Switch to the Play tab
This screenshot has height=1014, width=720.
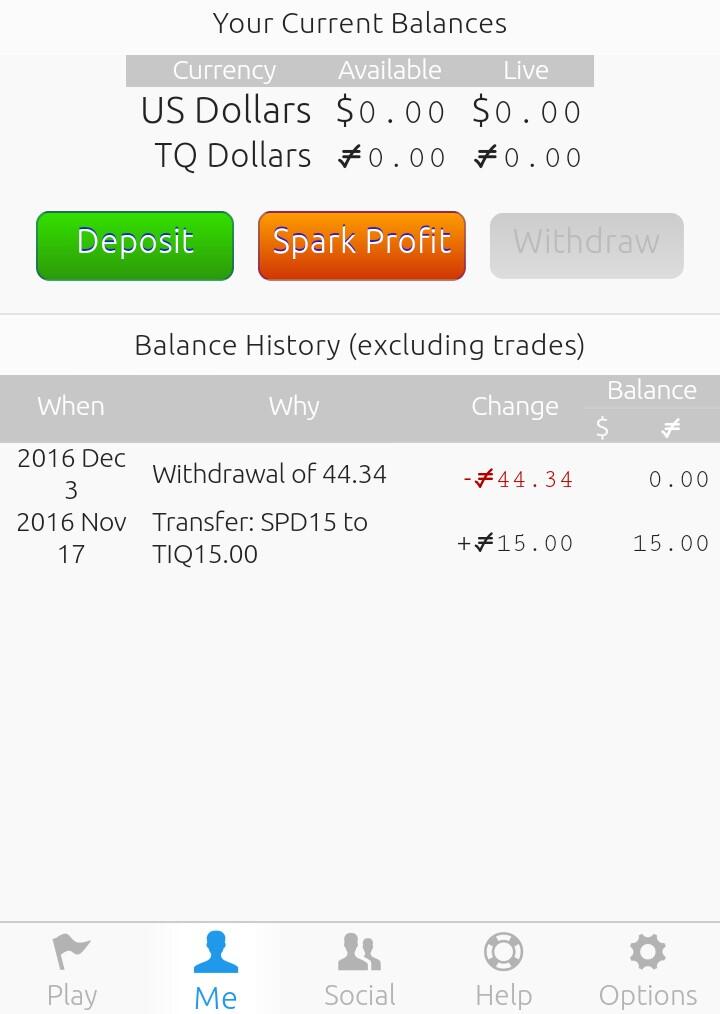[x=71, y=968]
